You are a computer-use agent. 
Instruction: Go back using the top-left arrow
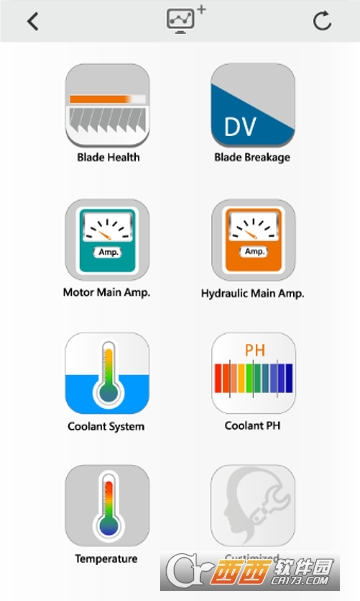(x=33, y=21)
